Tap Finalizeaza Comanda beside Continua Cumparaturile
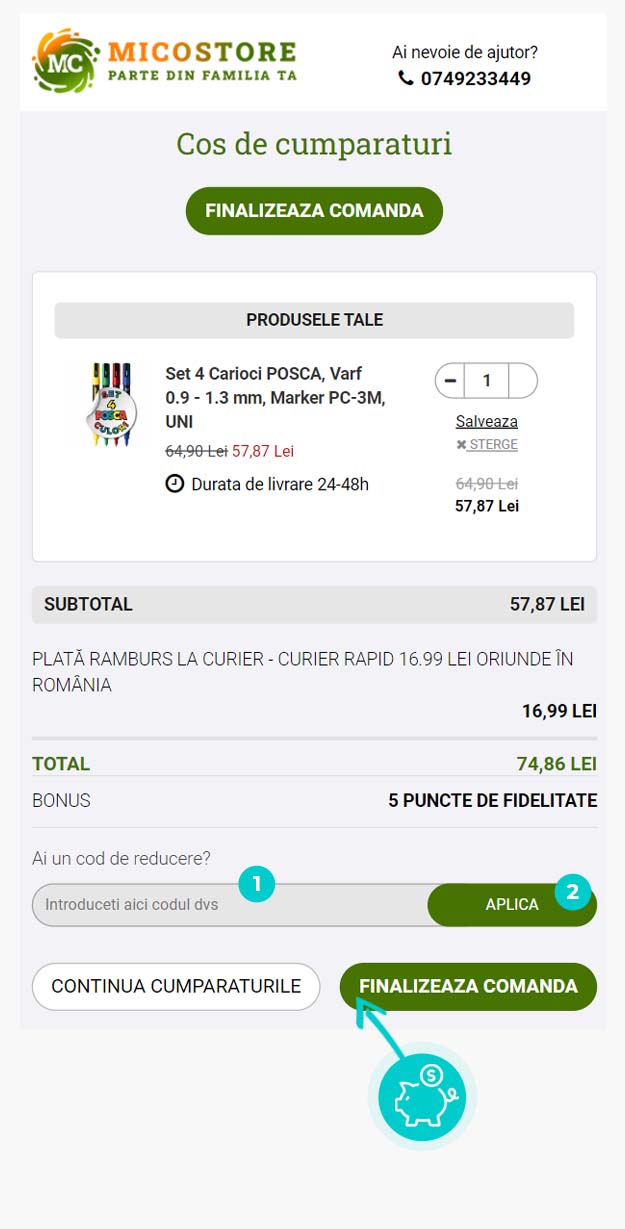 click(468, 986)
